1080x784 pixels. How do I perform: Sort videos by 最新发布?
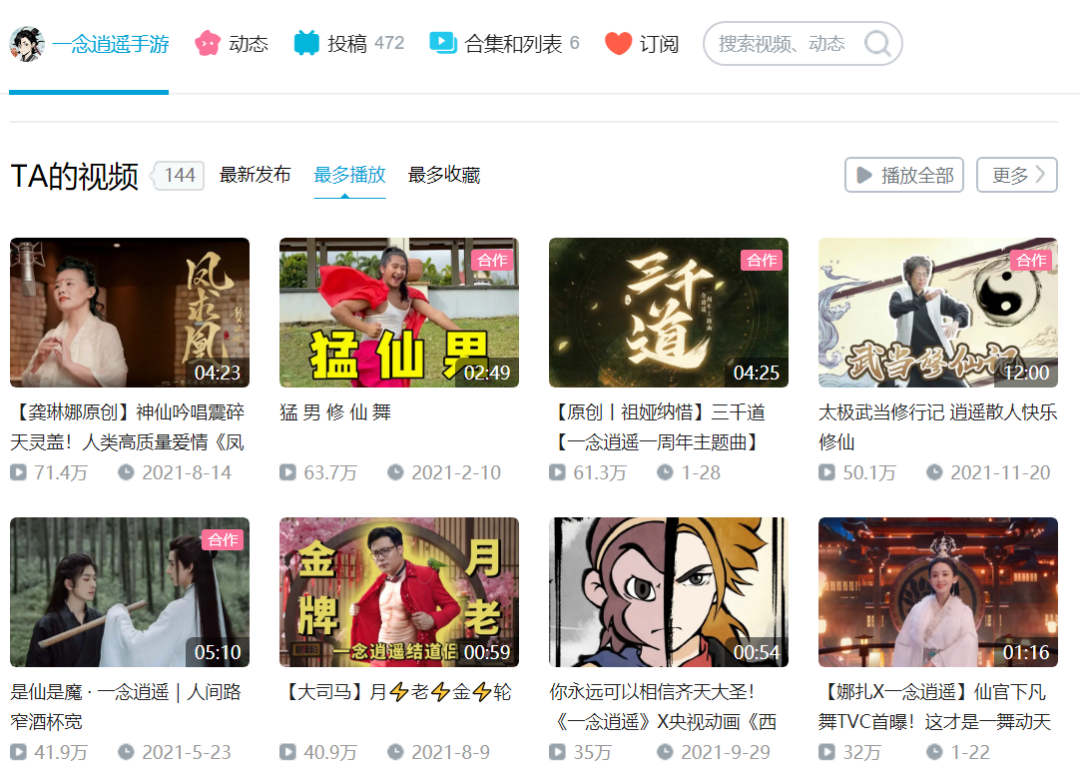coord(255,175)
